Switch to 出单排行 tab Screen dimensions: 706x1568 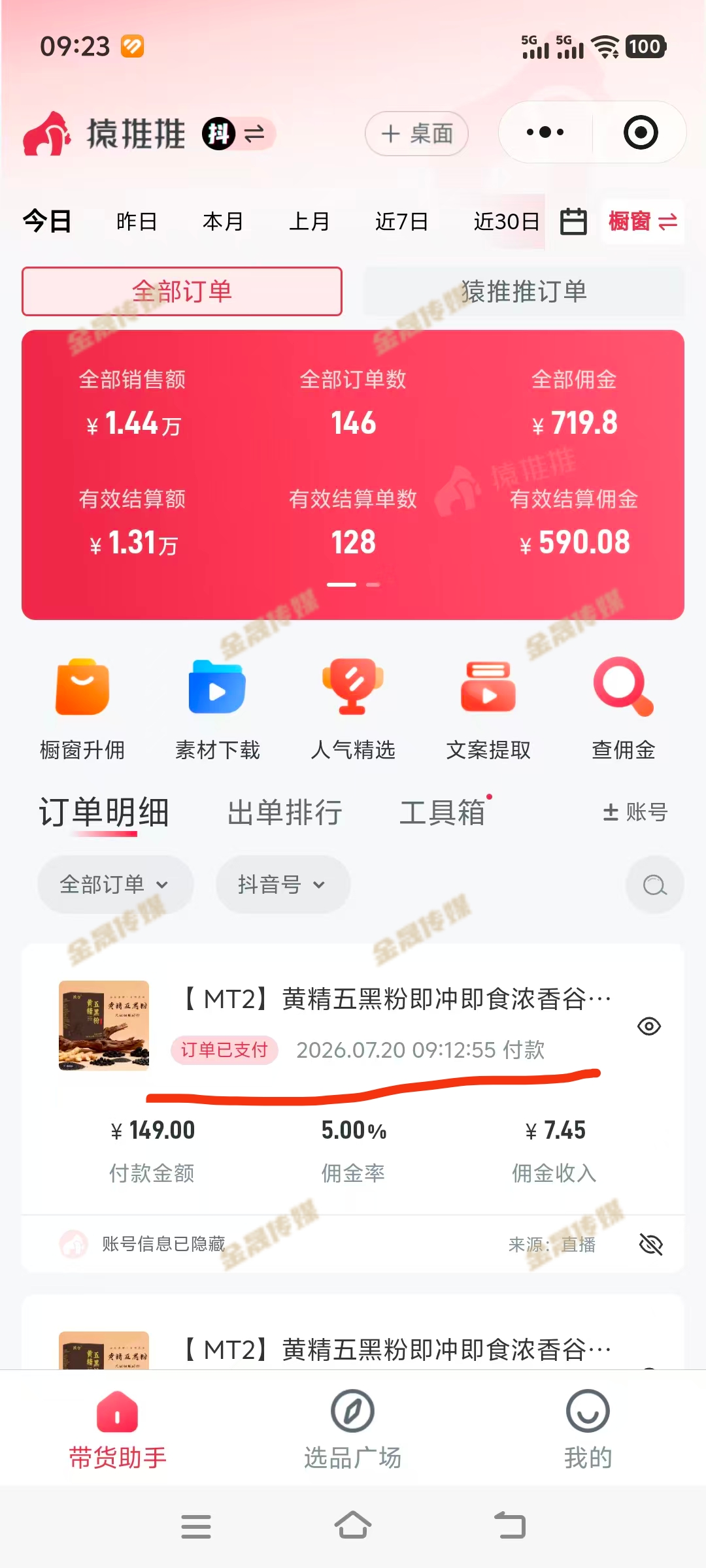pyautogui.click(x=285, y=813)
